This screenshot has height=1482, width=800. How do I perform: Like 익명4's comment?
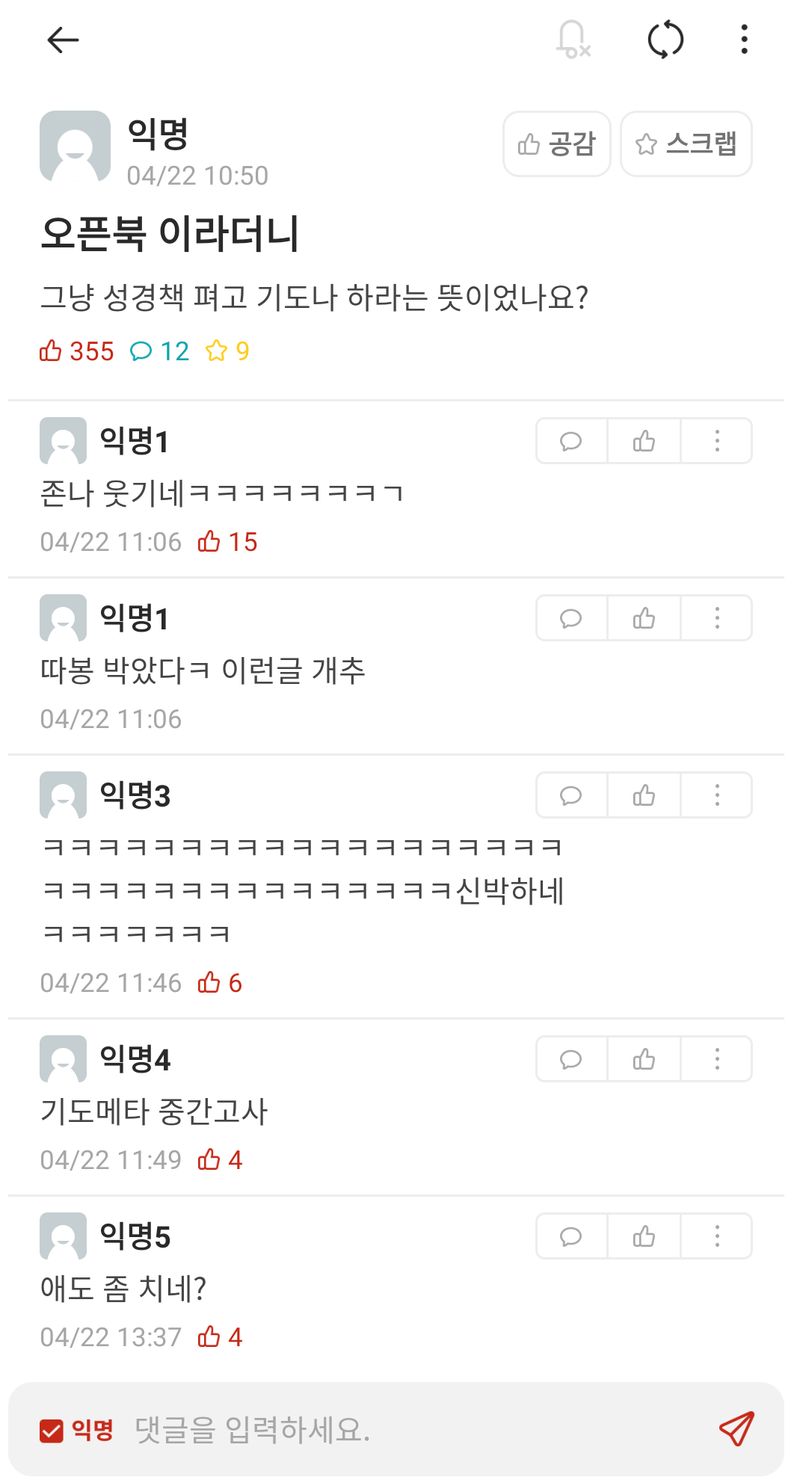(x=644, y=1059)
